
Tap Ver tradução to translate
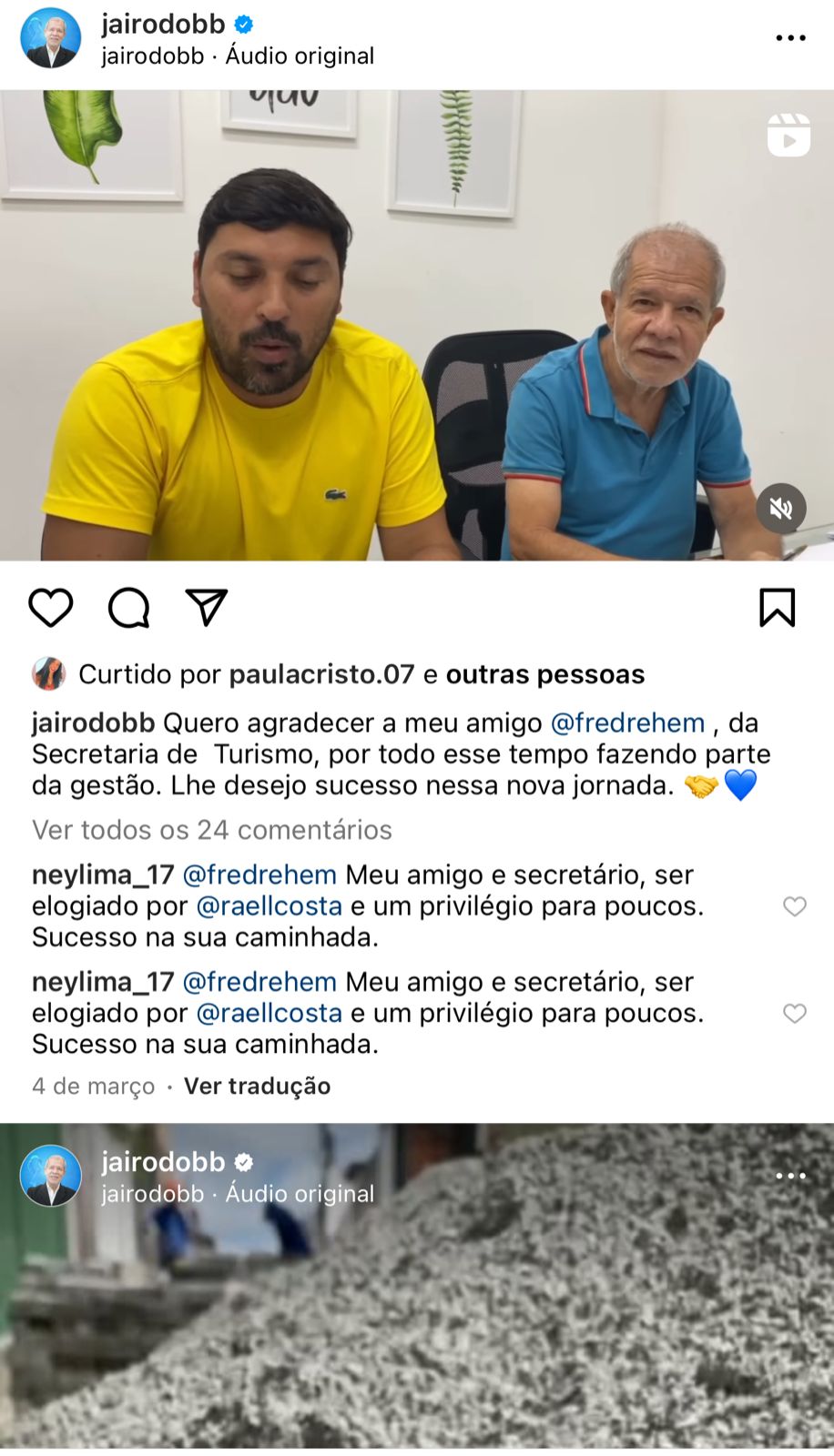(x=258, y=1086)
